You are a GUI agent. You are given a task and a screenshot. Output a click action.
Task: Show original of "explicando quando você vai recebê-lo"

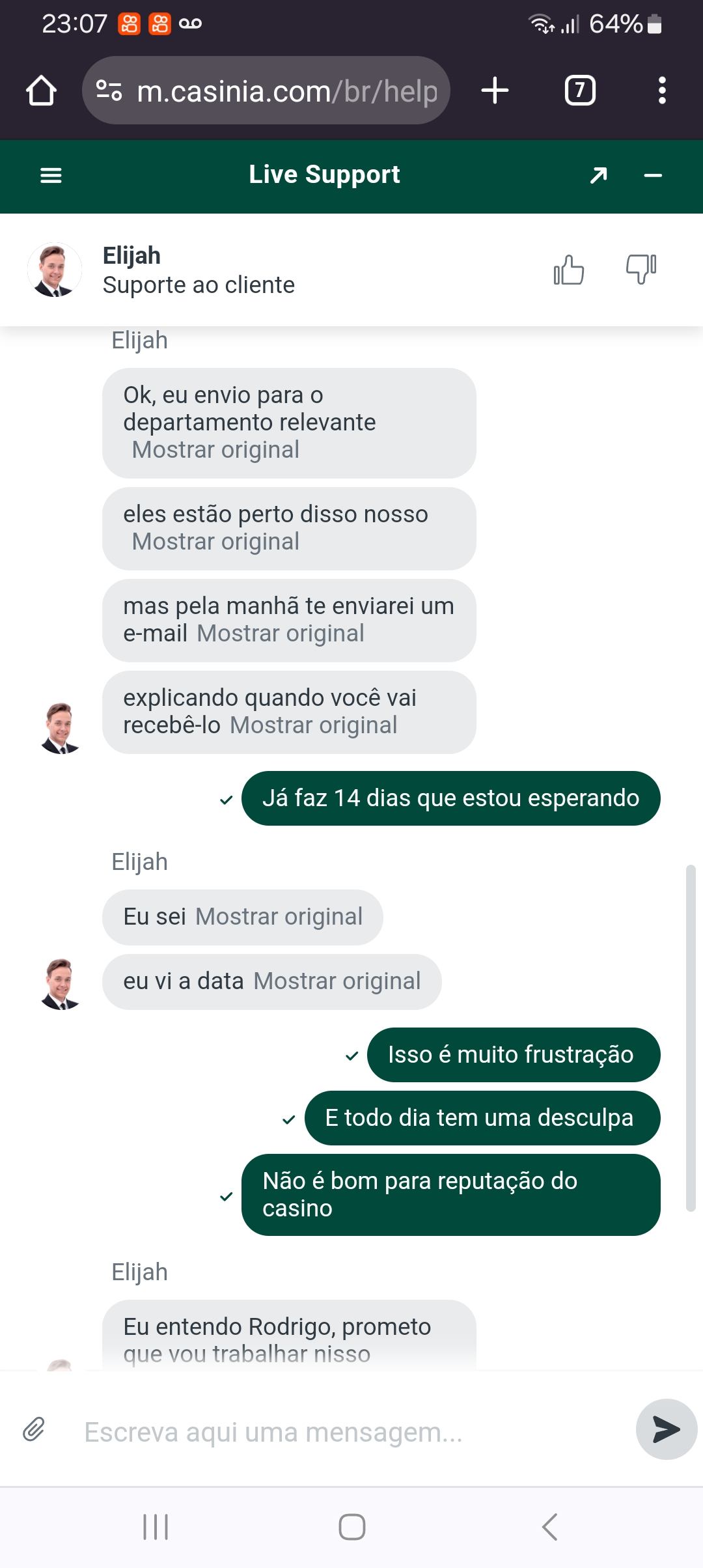coord(314,725)
